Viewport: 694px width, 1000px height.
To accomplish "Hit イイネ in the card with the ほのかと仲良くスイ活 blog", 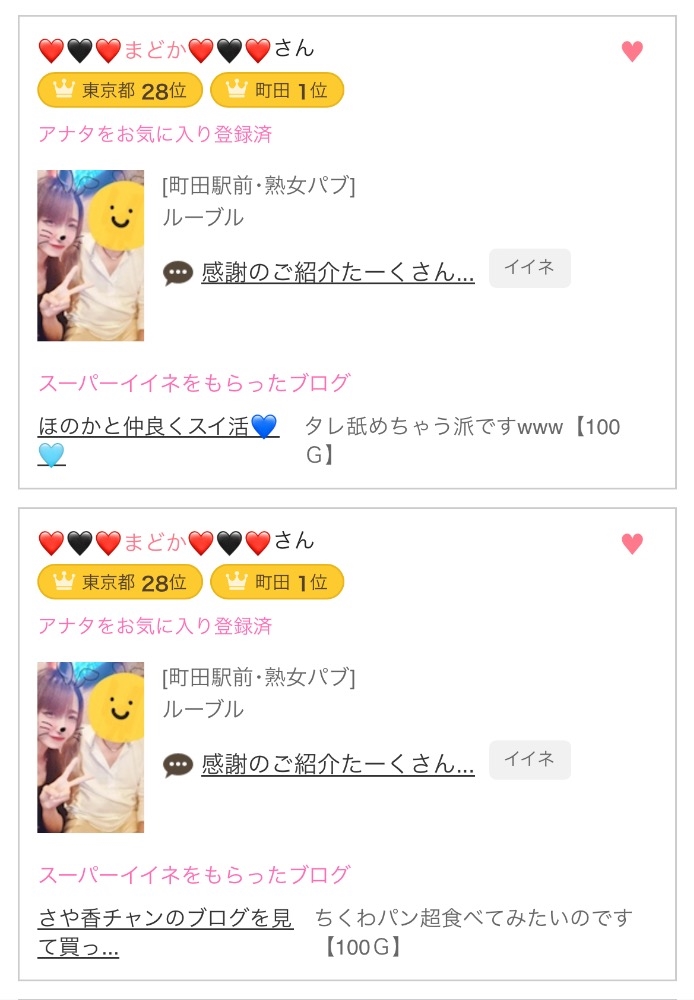I will (x=529, y=268).
